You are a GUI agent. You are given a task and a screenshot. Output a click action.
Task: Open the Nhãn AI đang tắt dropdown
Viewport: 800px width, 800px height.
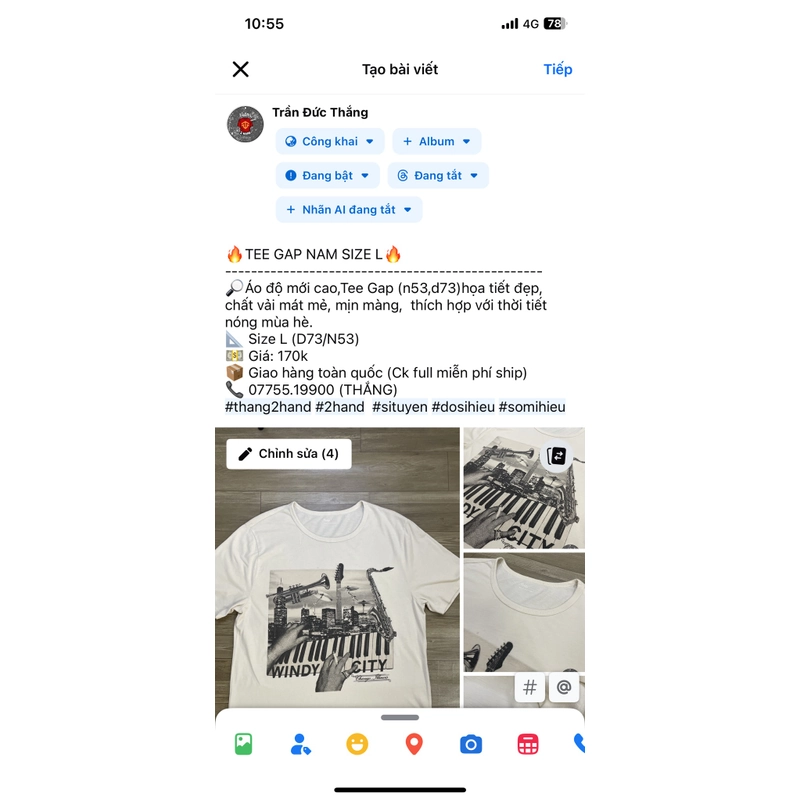pos(349,209)
